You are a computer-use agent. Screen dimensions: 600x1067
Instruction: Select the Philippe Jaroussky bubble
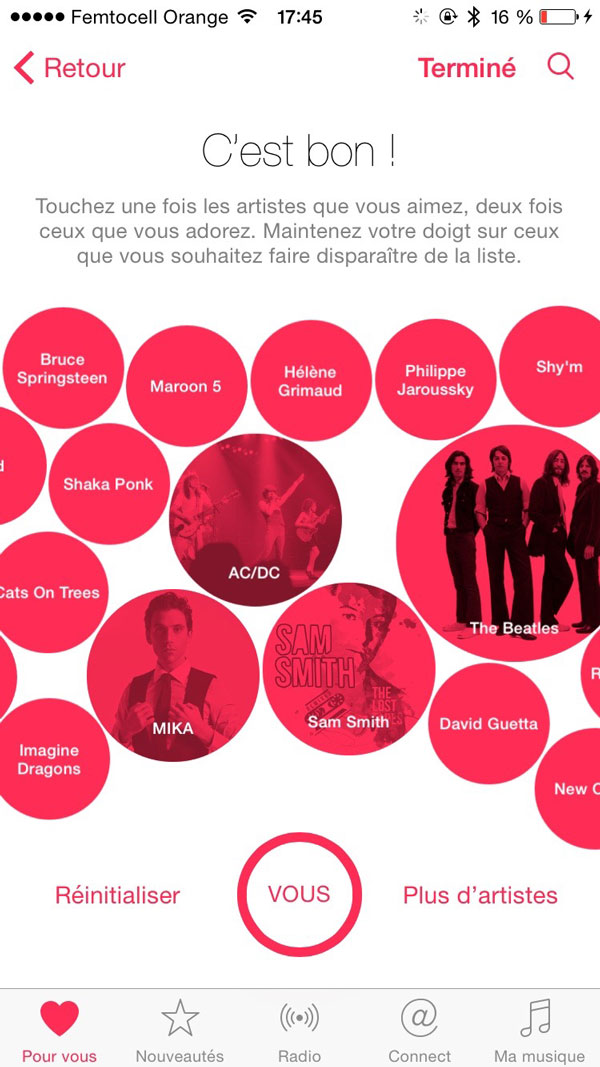(435, 380)
